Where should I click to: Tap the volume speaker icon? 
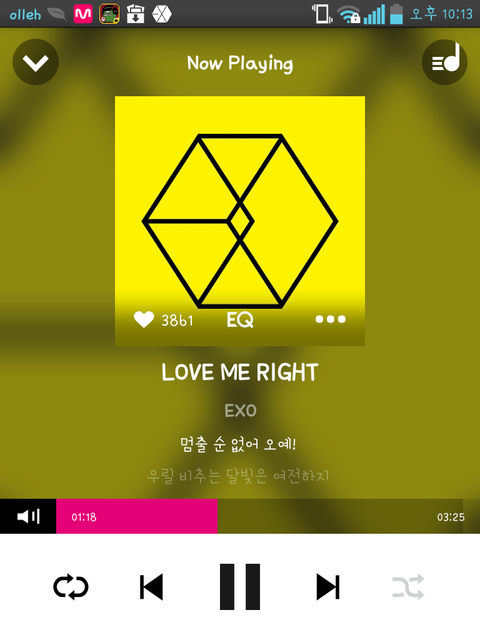pos(28,516)
